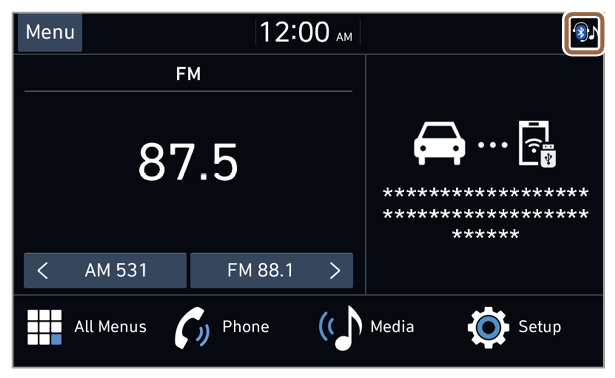Open All Menus
This screenshot has width=615, height=378.
[87, 327]
